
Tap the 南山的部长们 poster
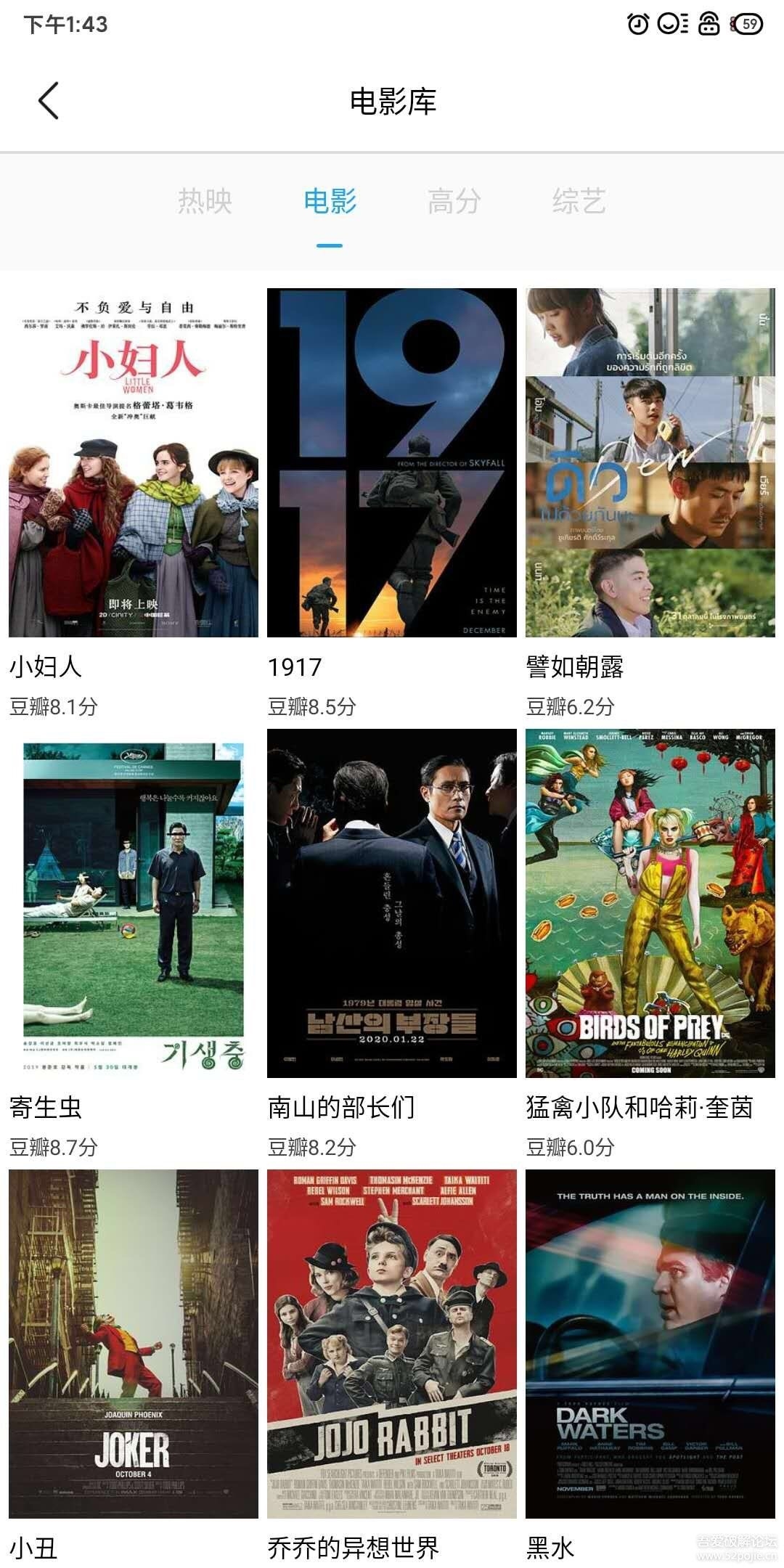click(x=392, y=904)
